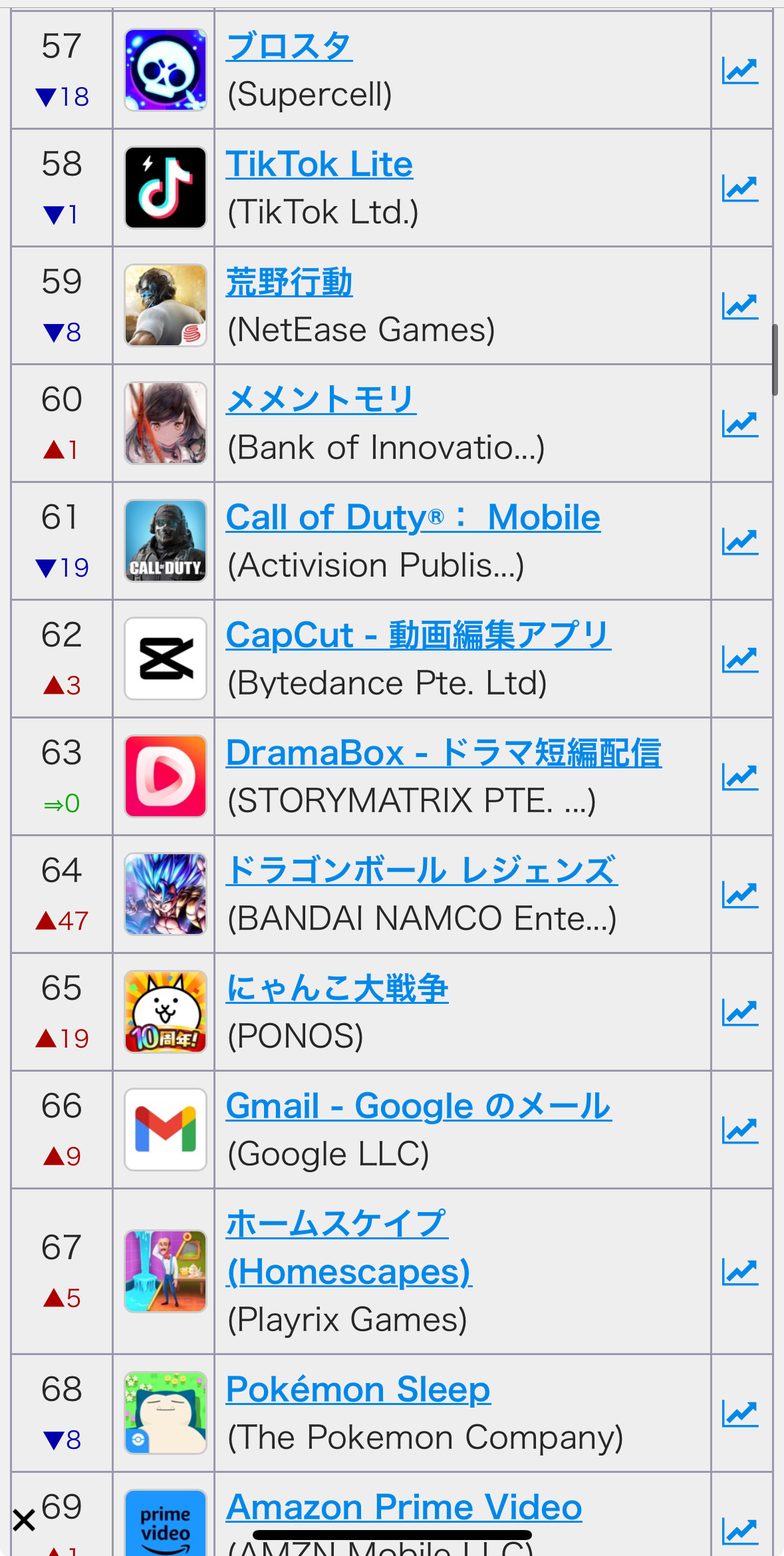View ranking trend chart for Pokémon Sleep
The image size is (784, 1556).
(x=740, y=1414)
